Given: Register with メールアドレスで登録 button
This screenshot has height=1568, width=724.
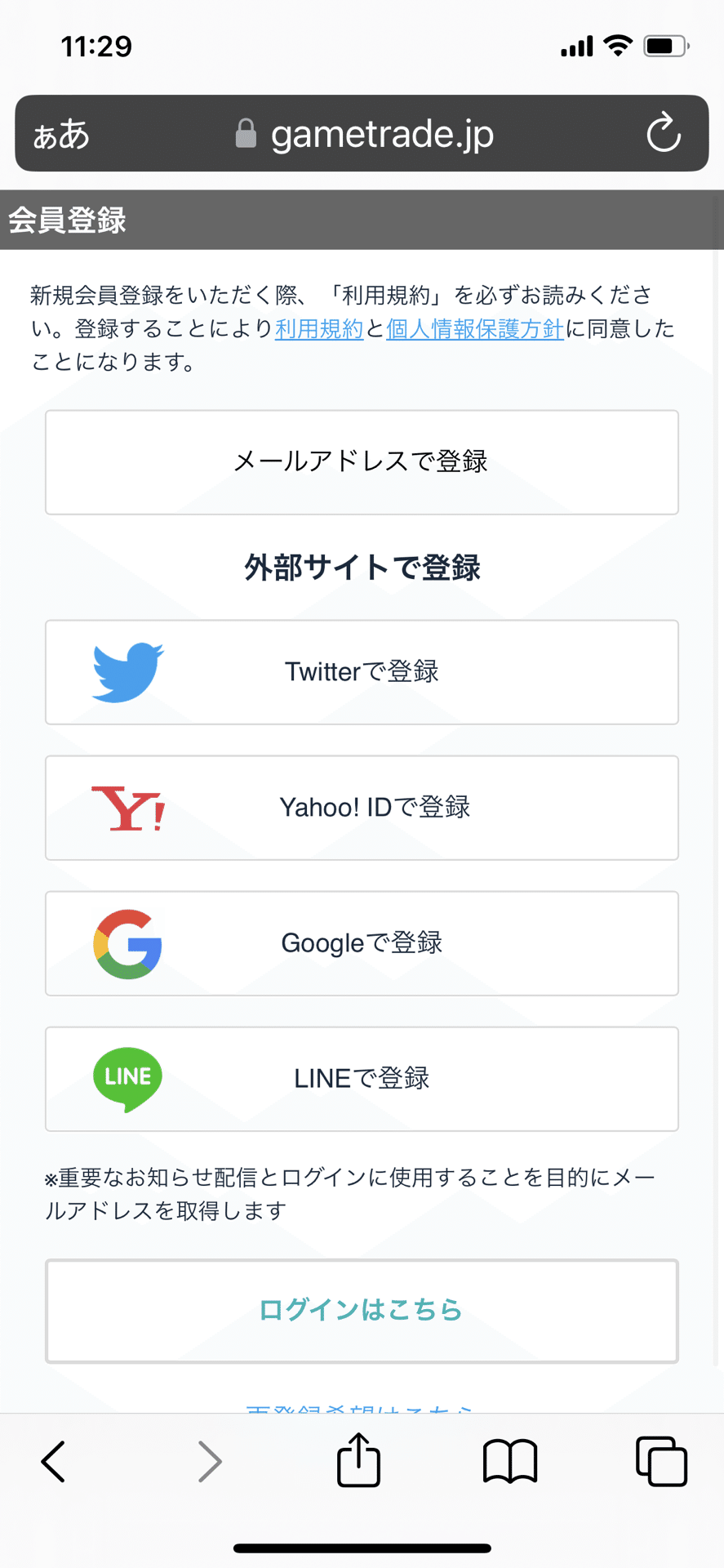Looking at the screenshot, I should coord(362,462).
